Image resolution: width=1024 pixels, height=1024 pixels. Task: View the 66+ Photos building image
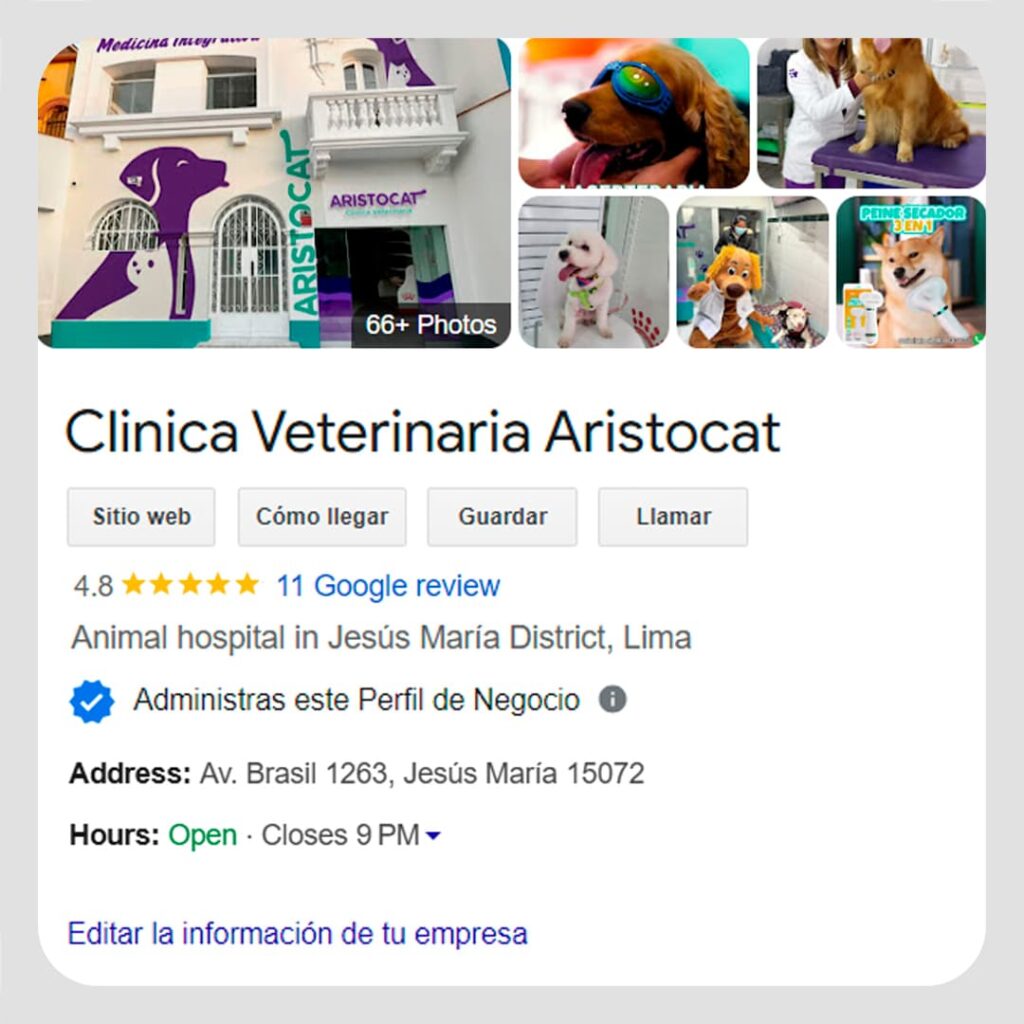(274, 193)
